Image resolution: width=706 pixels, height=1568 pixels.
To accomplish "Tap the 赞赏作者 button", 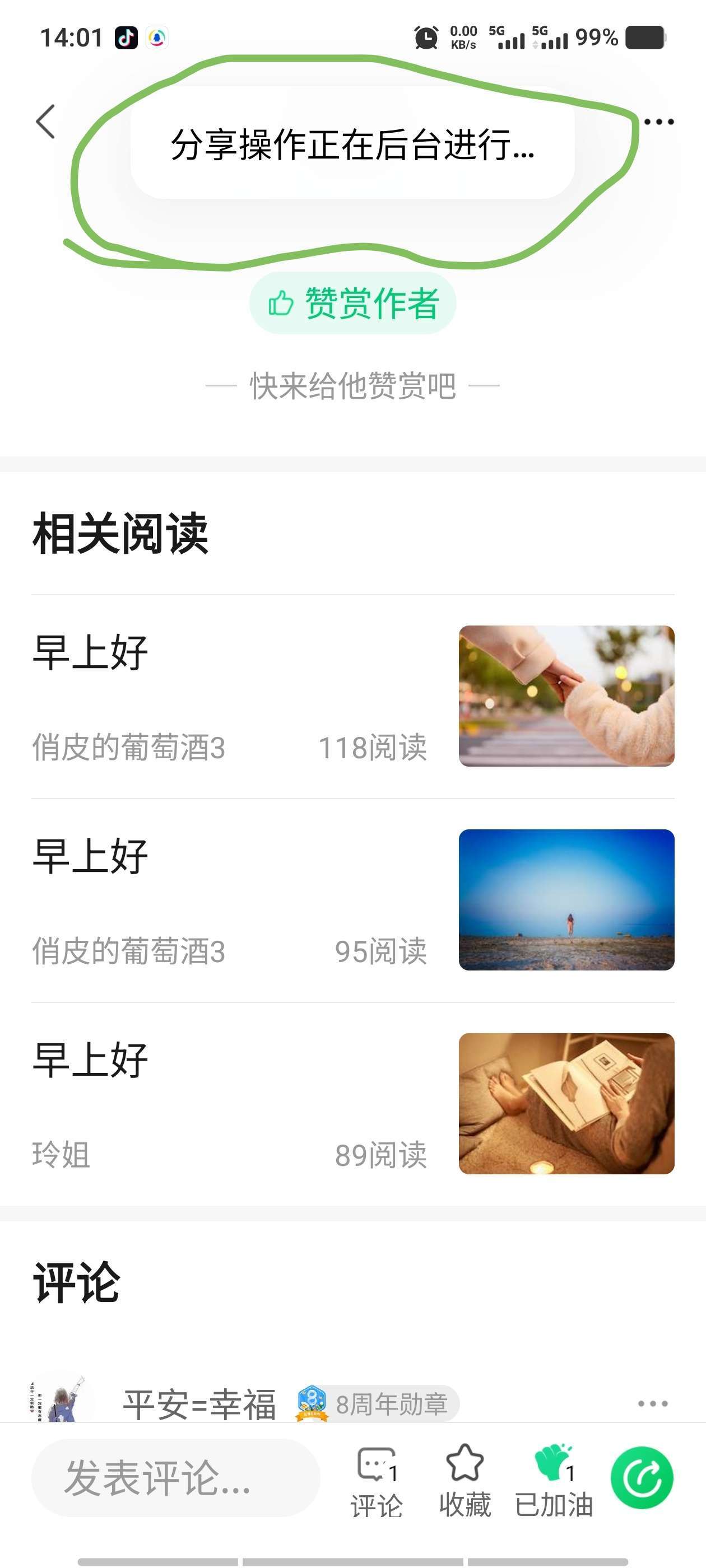I will [x=354, y=303].
